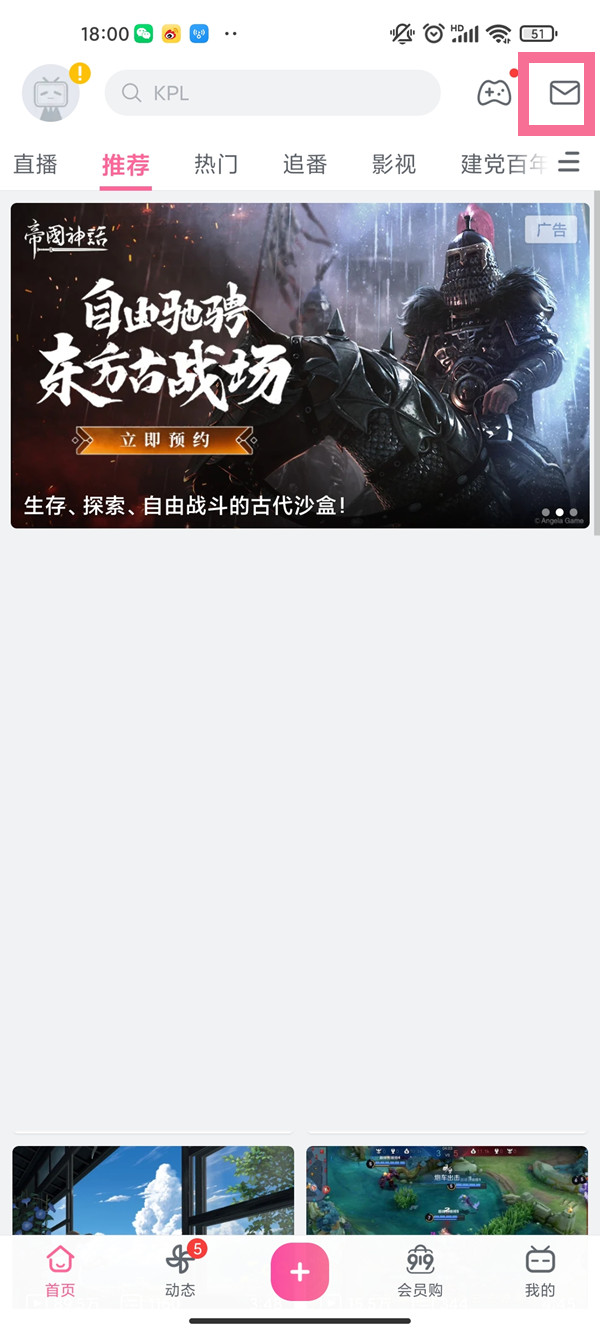The width and height of the screenshot is (600, 1333).
Task: Open the game match video card
Action: pos(447,1190)
